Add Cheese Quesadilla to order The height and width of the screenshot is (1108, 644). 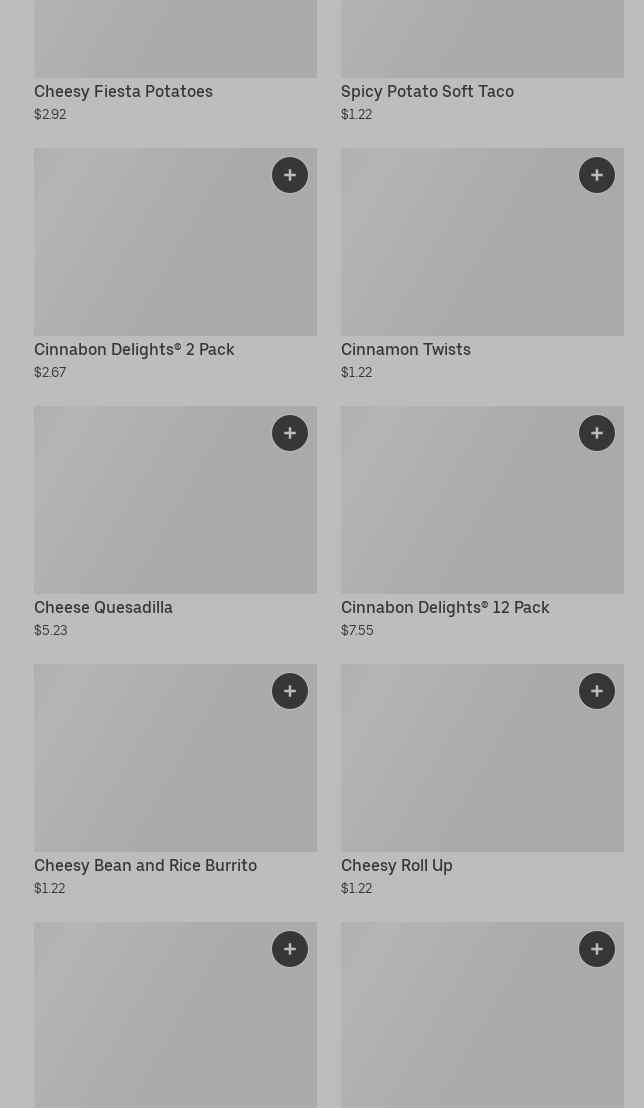[x=290, y=433]
